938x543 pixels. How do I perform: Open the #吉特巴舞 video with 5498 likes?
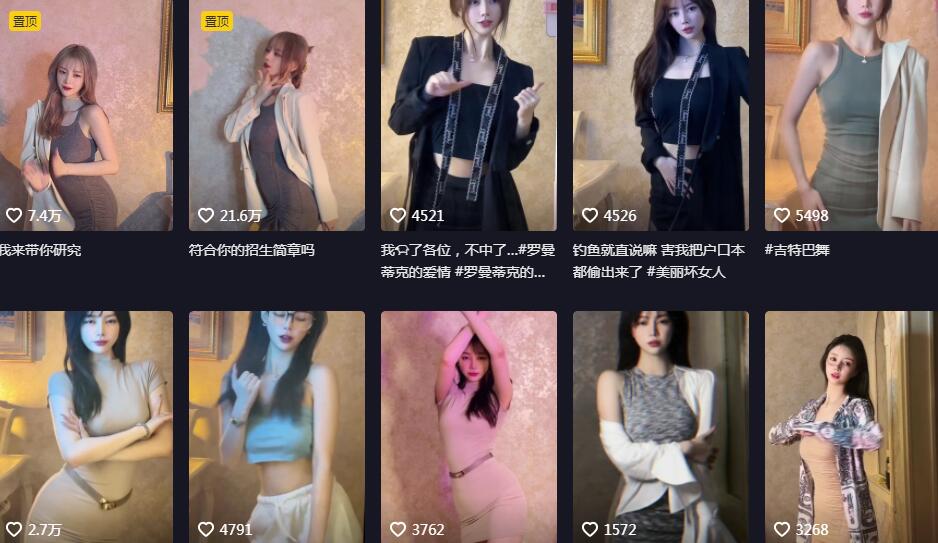pyautogui.click(x=851, y=115)
